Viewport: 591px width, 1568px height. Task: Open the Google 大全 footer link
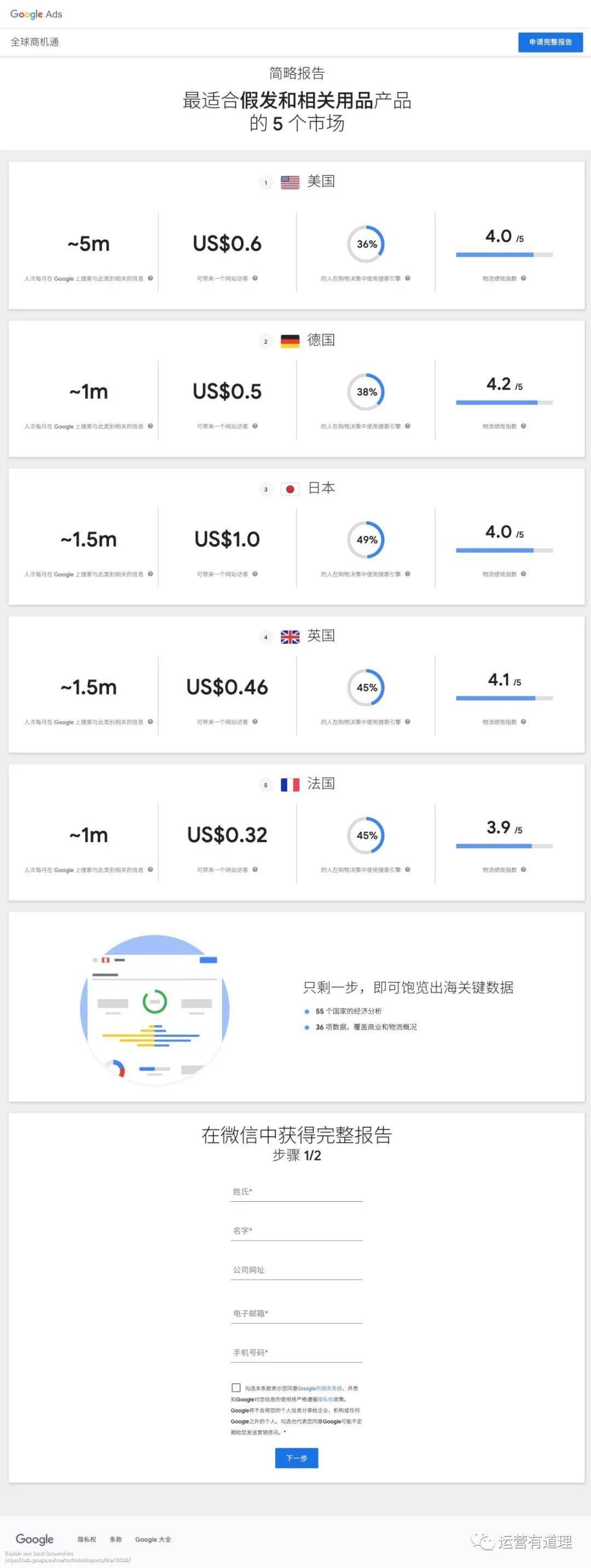(153, 1539)
